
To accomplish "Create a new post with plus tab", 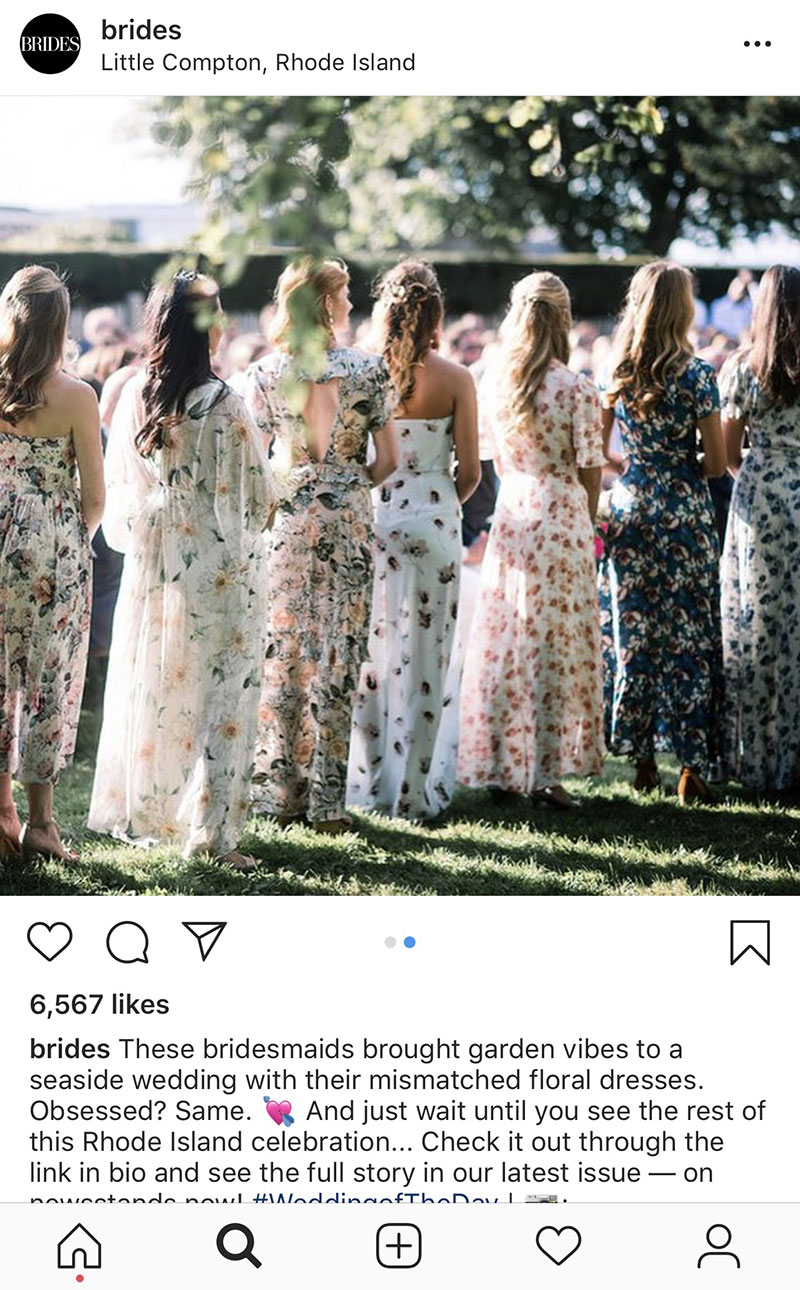I will [399, 1247].
